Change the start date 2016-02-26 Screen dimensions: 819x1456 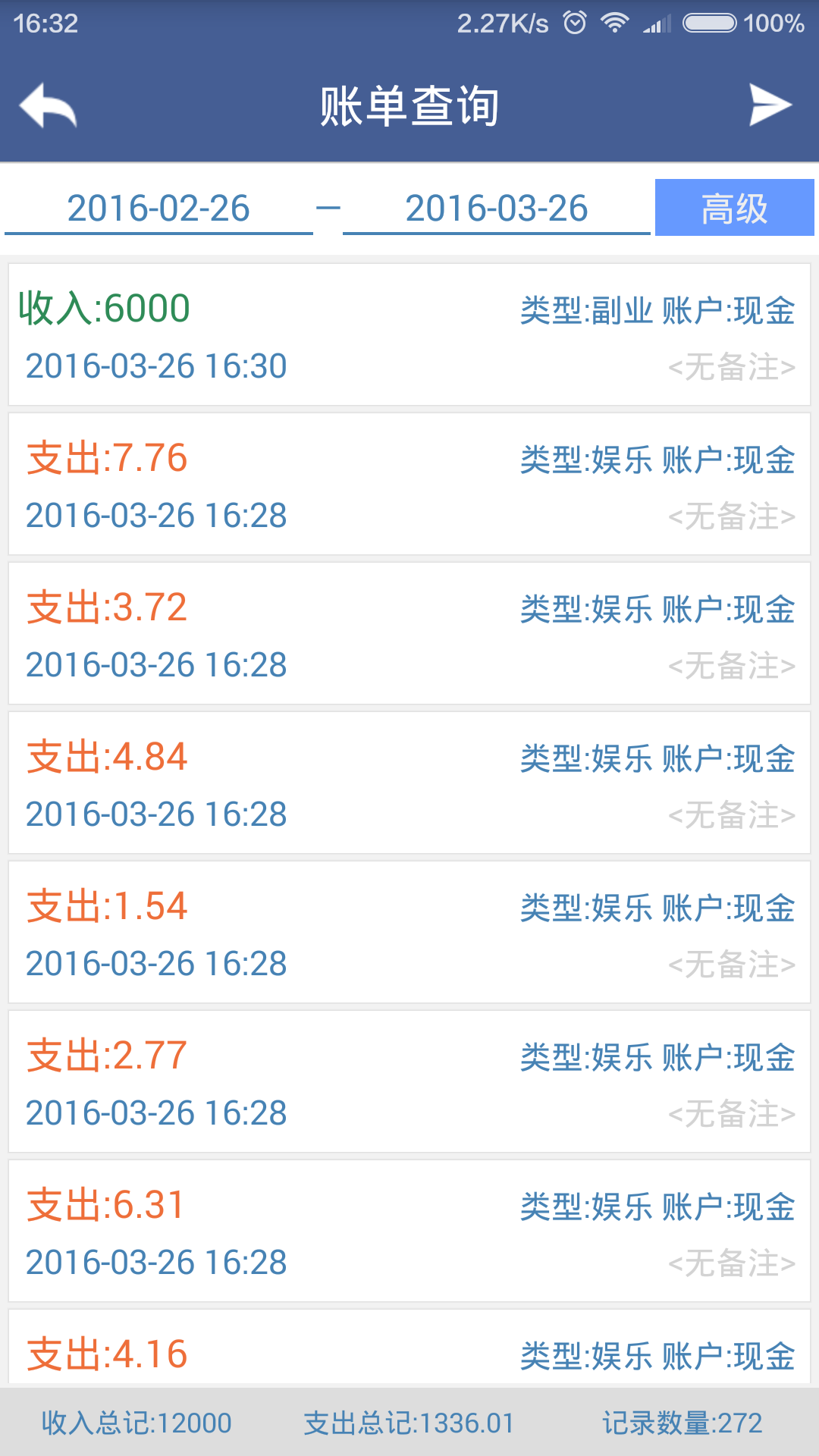pos(158,209)
